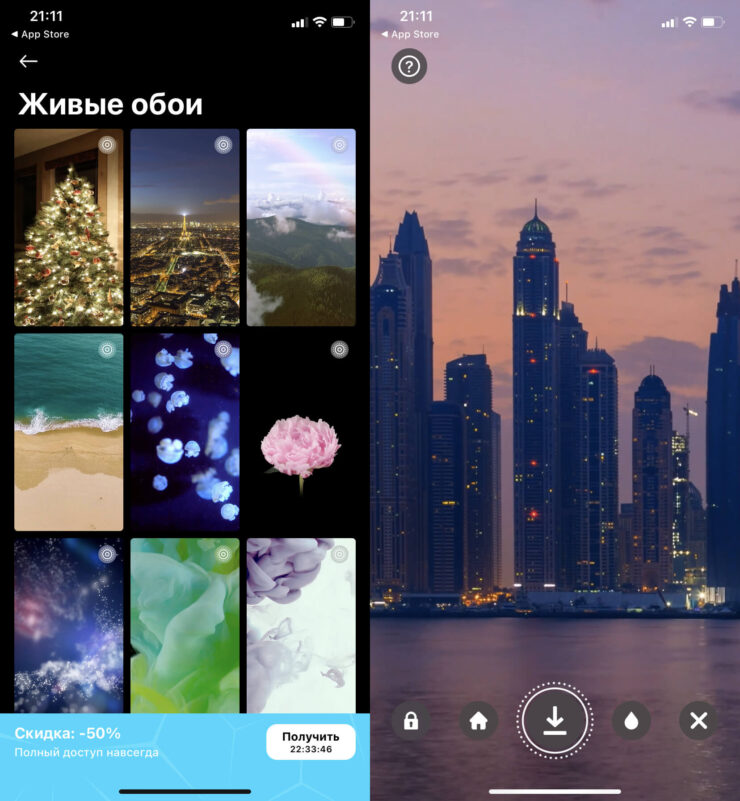This screenshot has height=801, width=740.
Task: Tap the droplet blur icon
Action: [631, 720]
